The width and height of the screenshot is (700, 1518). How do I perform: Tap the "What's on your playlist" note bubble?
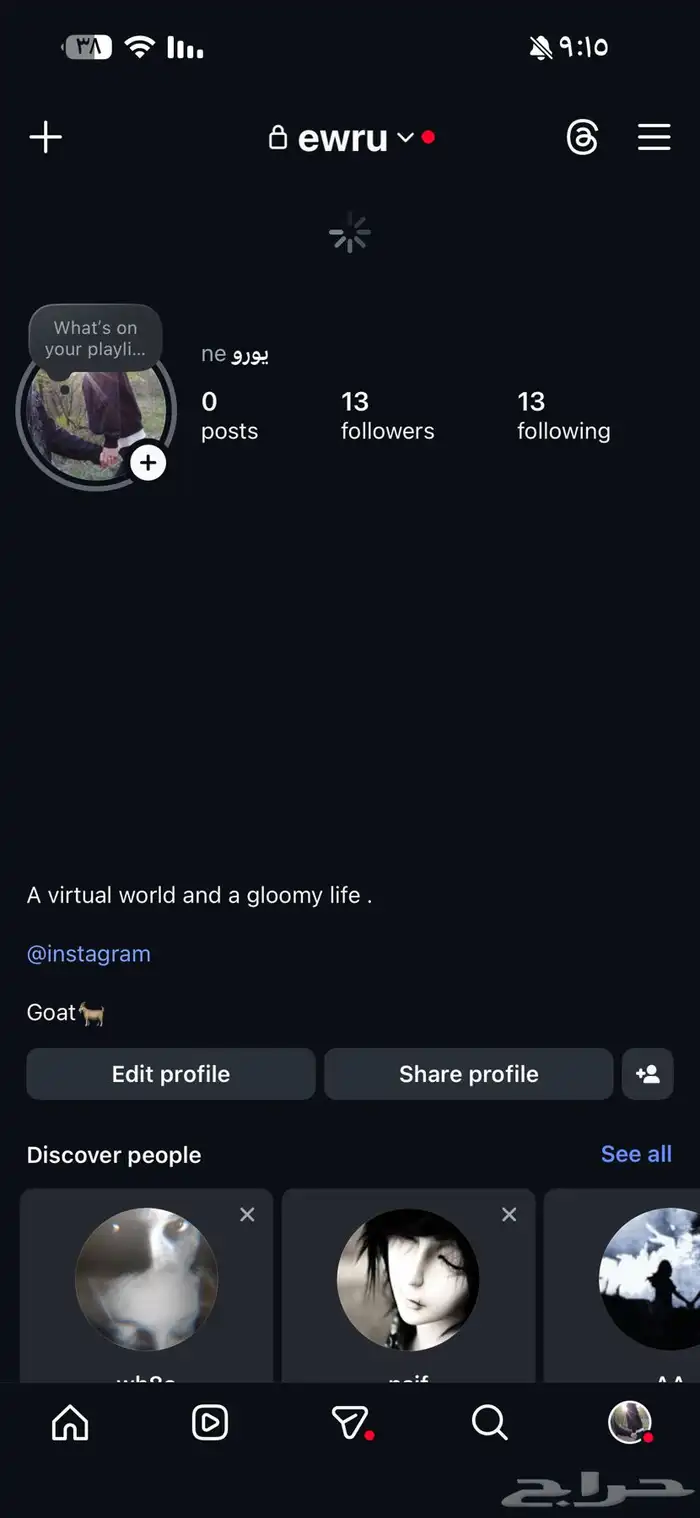tap(95, 338)
